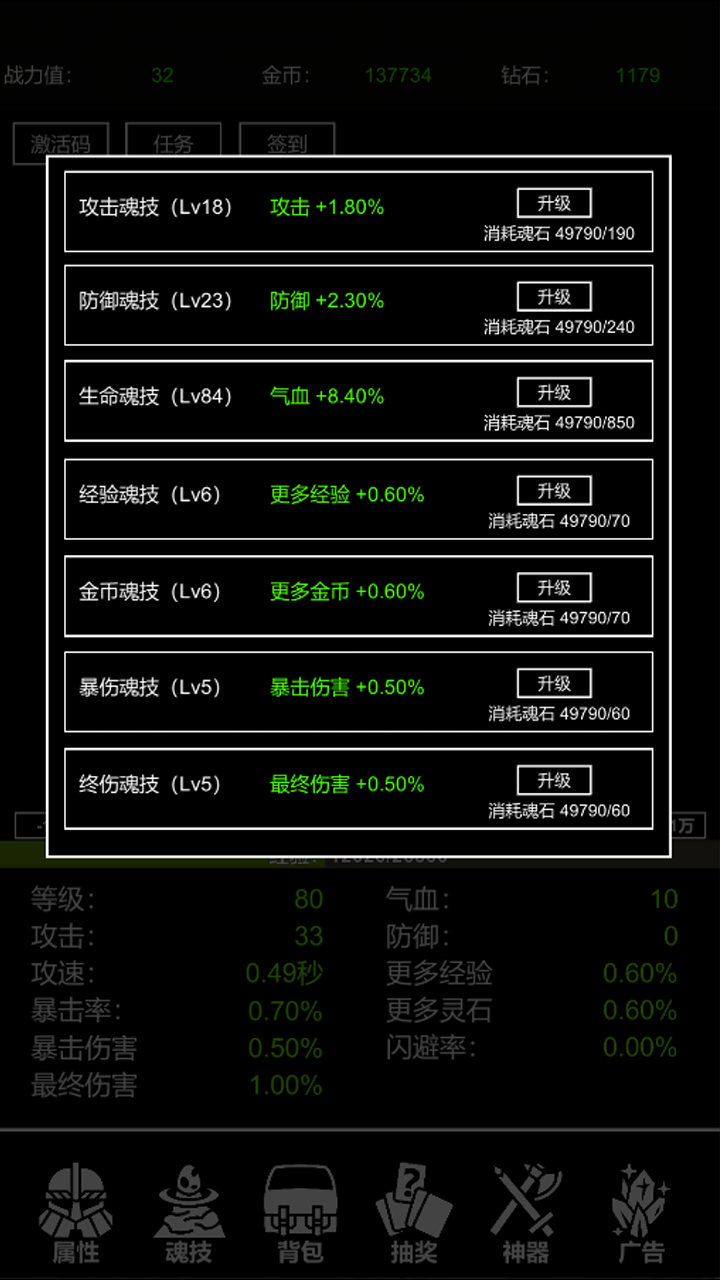Open the 广告 crystal ad icon

click(640, 1210)
